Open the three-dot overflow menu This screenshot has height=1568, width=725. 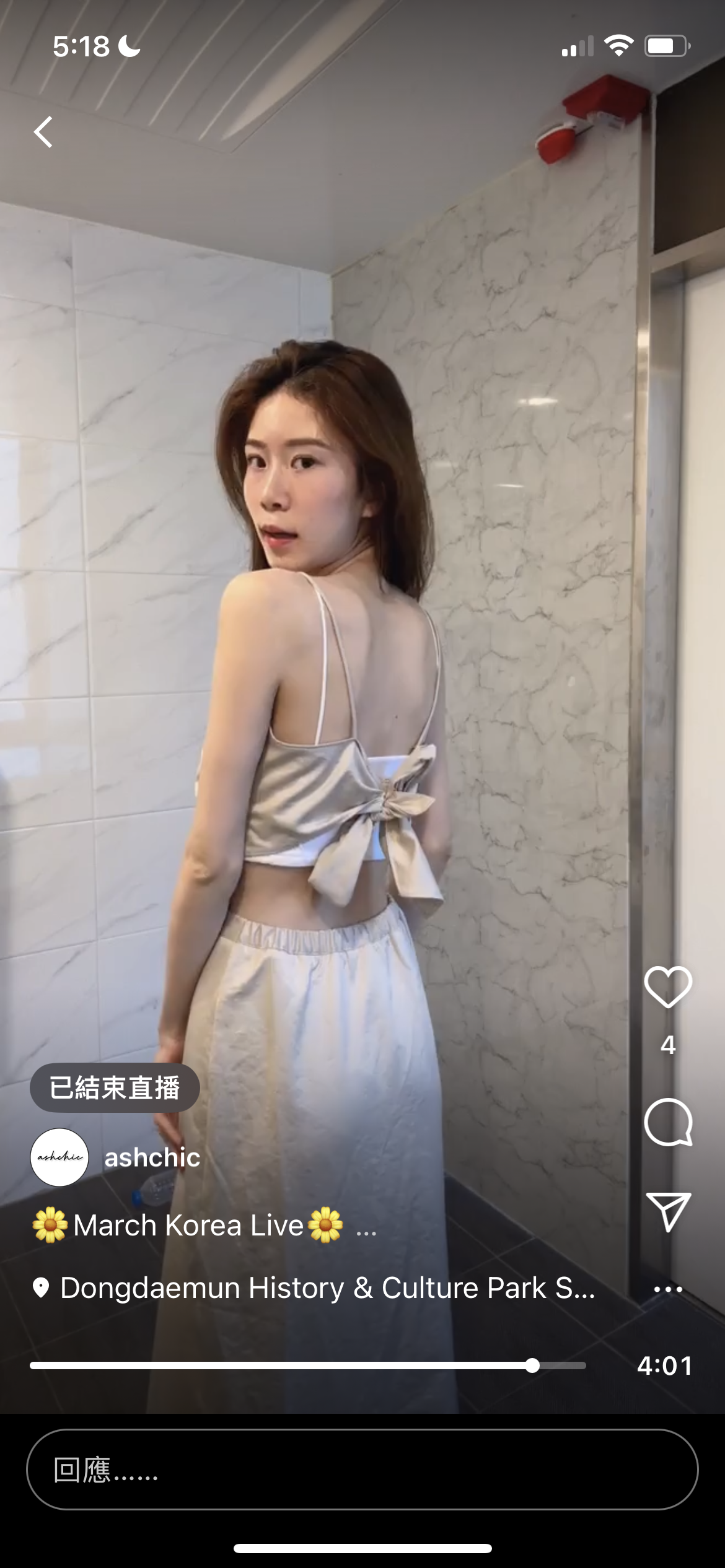pos(667,1289)
